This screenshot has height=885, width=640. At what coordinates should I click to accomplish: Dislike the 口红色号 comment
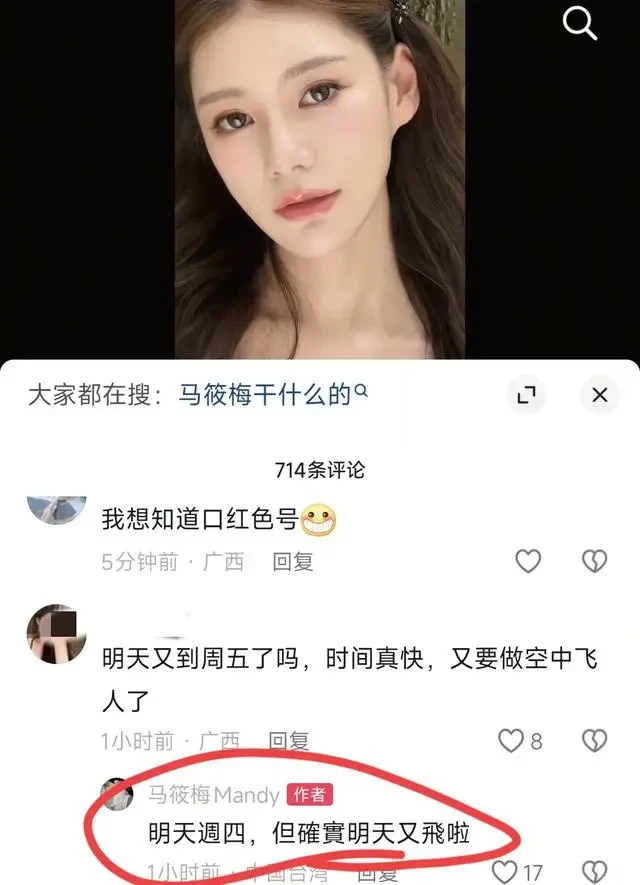click(595, 561)
